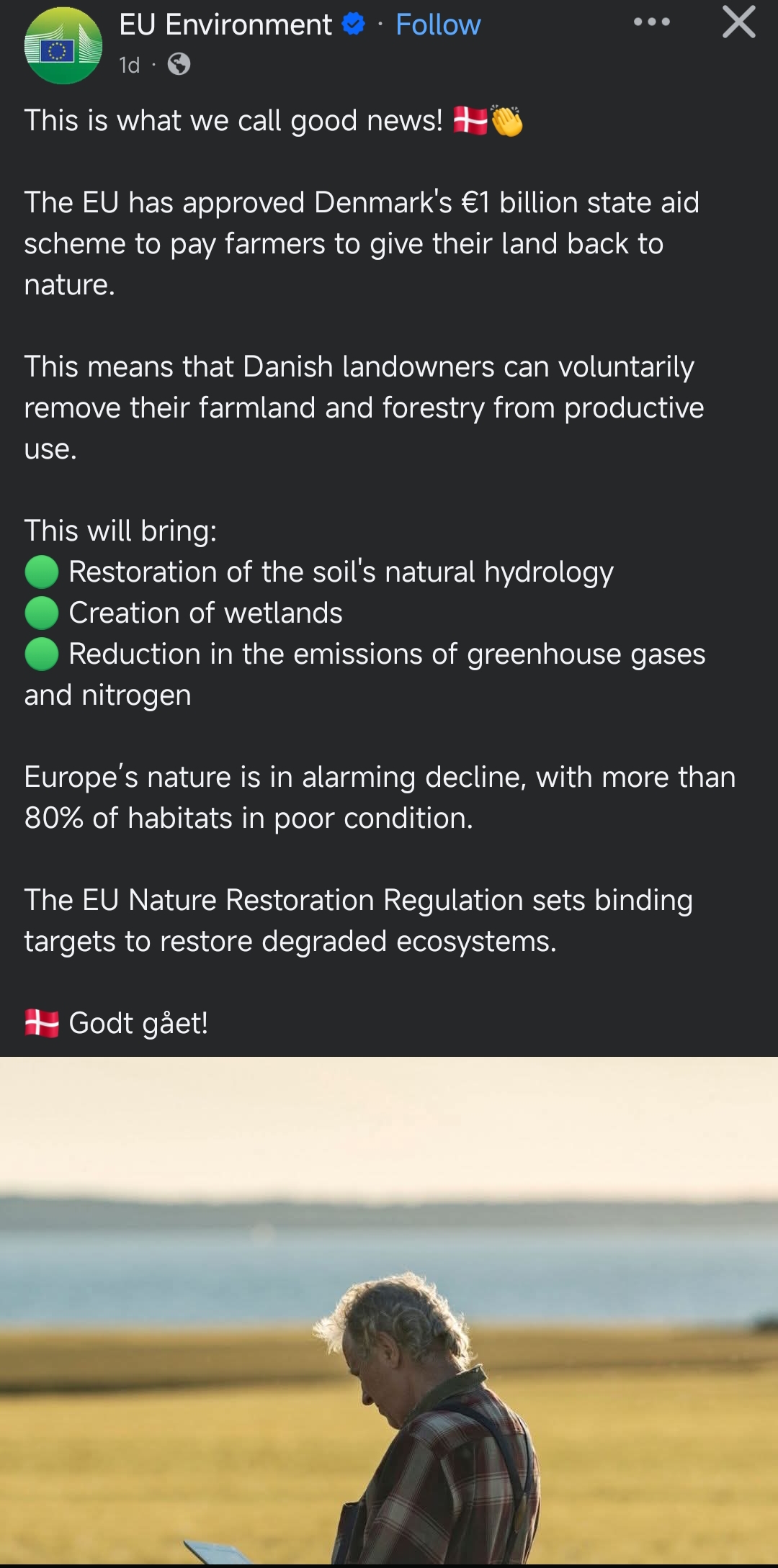The height and width of the screenshot is (1568, 778).
Task: Open the EU Environment page name
Action: tap(225, 24)
